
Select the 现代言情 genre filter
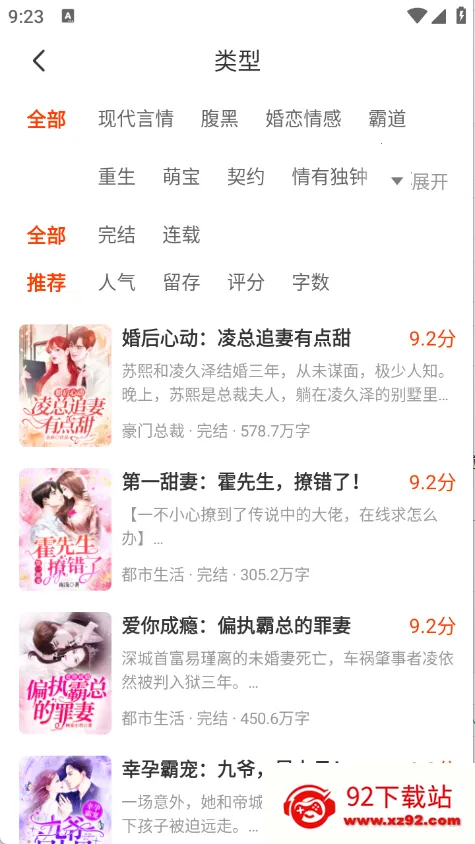coord(136,118)
